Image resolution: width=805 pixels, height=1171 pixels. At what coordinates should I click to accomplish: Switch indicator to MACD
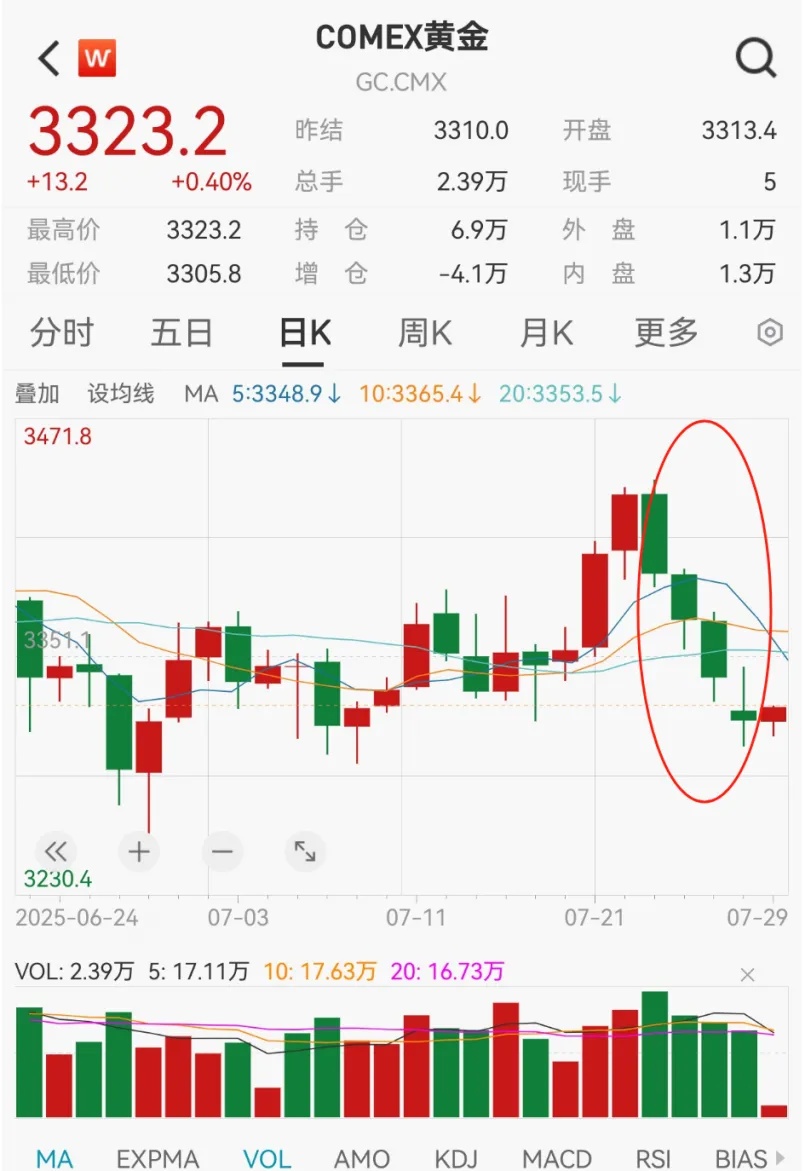click(x=556, y=1158)
